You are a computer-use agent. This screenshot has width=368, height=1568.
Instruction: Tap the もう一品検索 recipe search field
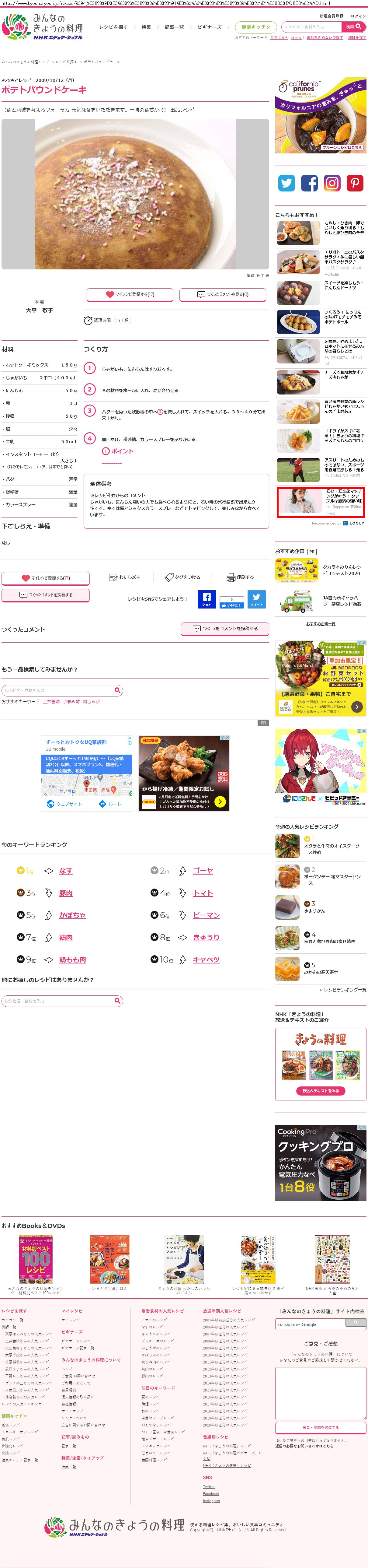tap(58, 690)
